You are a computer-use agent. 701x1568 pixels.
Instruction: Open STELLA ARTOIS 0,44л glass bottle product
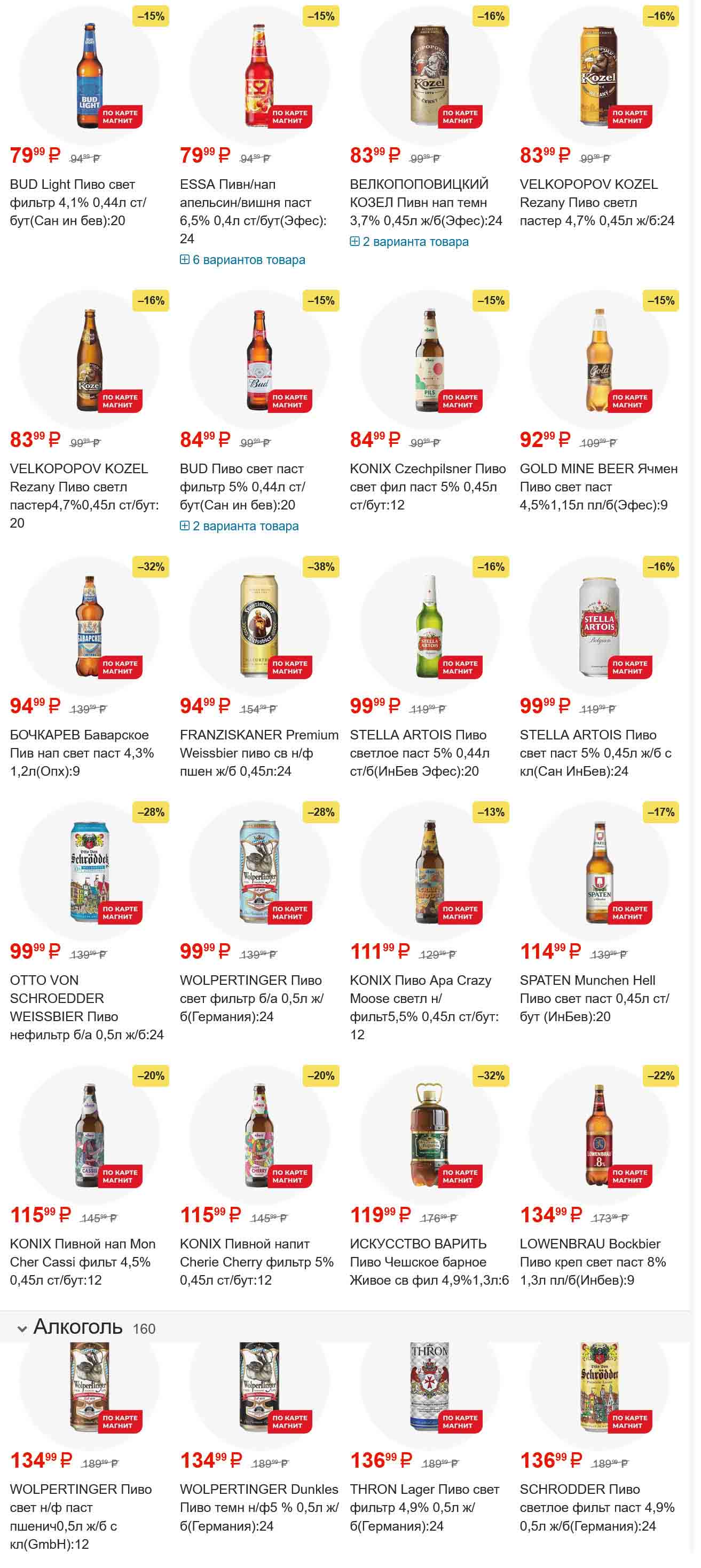pos(419,752)
